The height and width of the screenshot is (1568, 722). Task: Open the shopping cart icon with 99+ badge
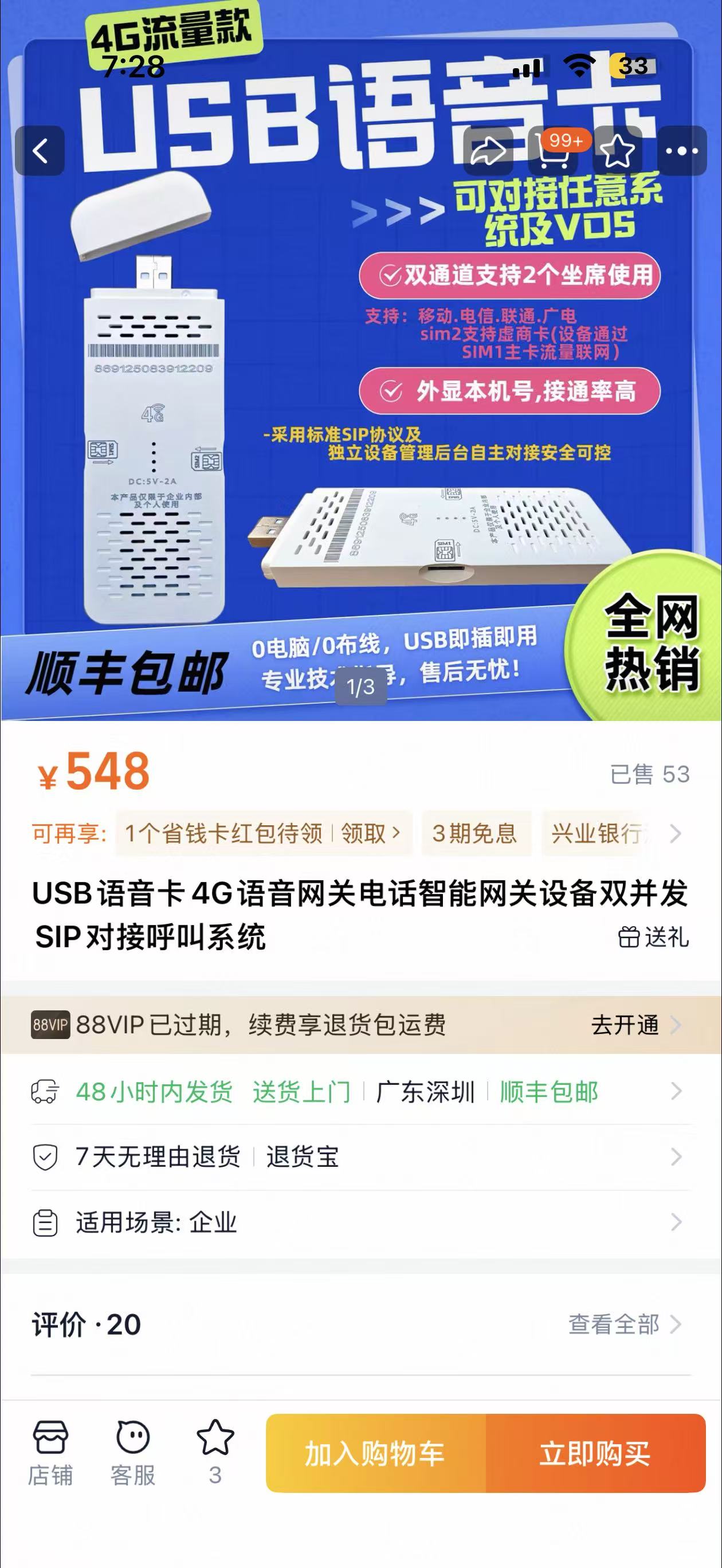554,155
